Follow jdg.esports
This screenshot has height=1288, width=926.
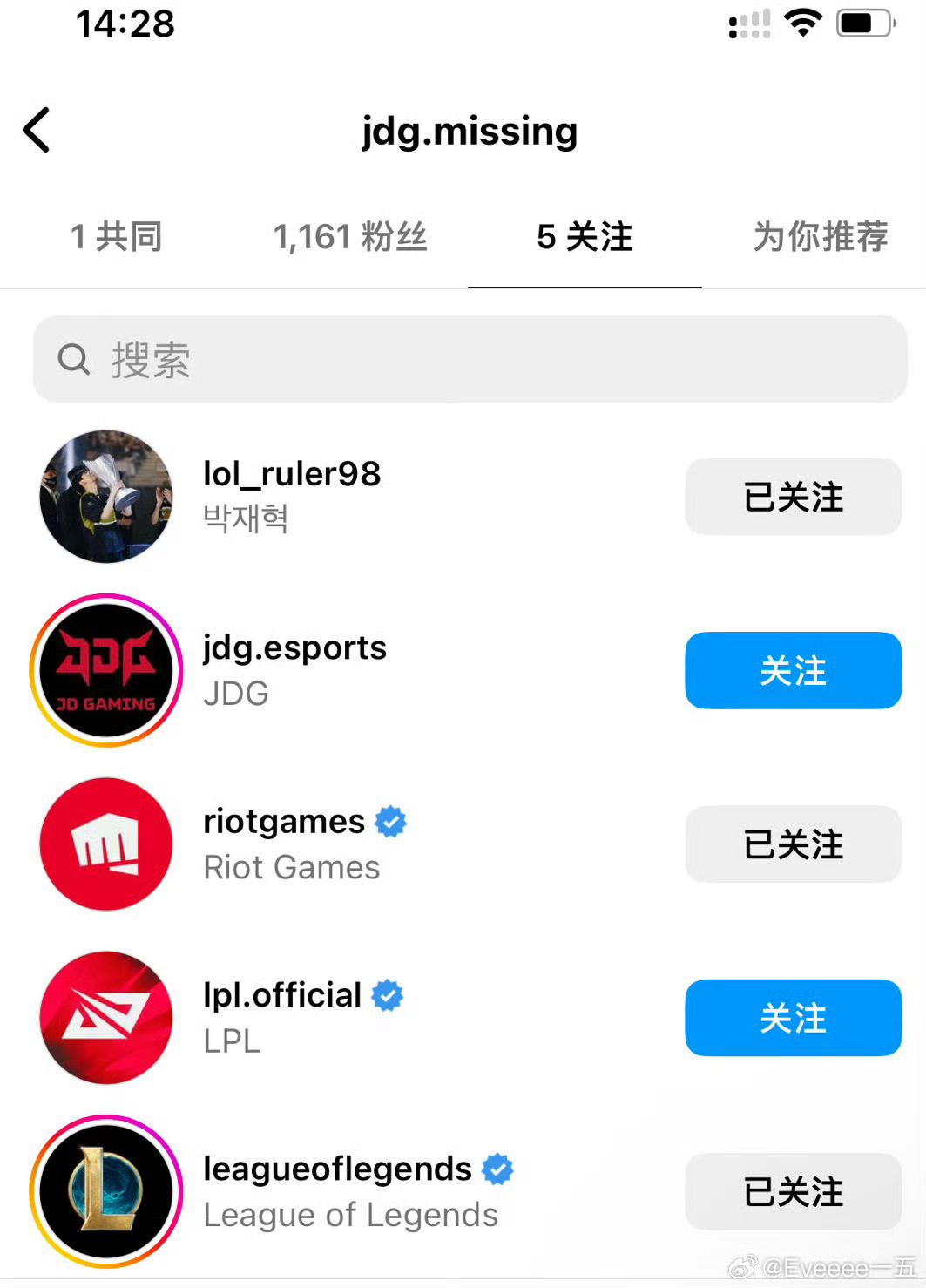point(793,670)
